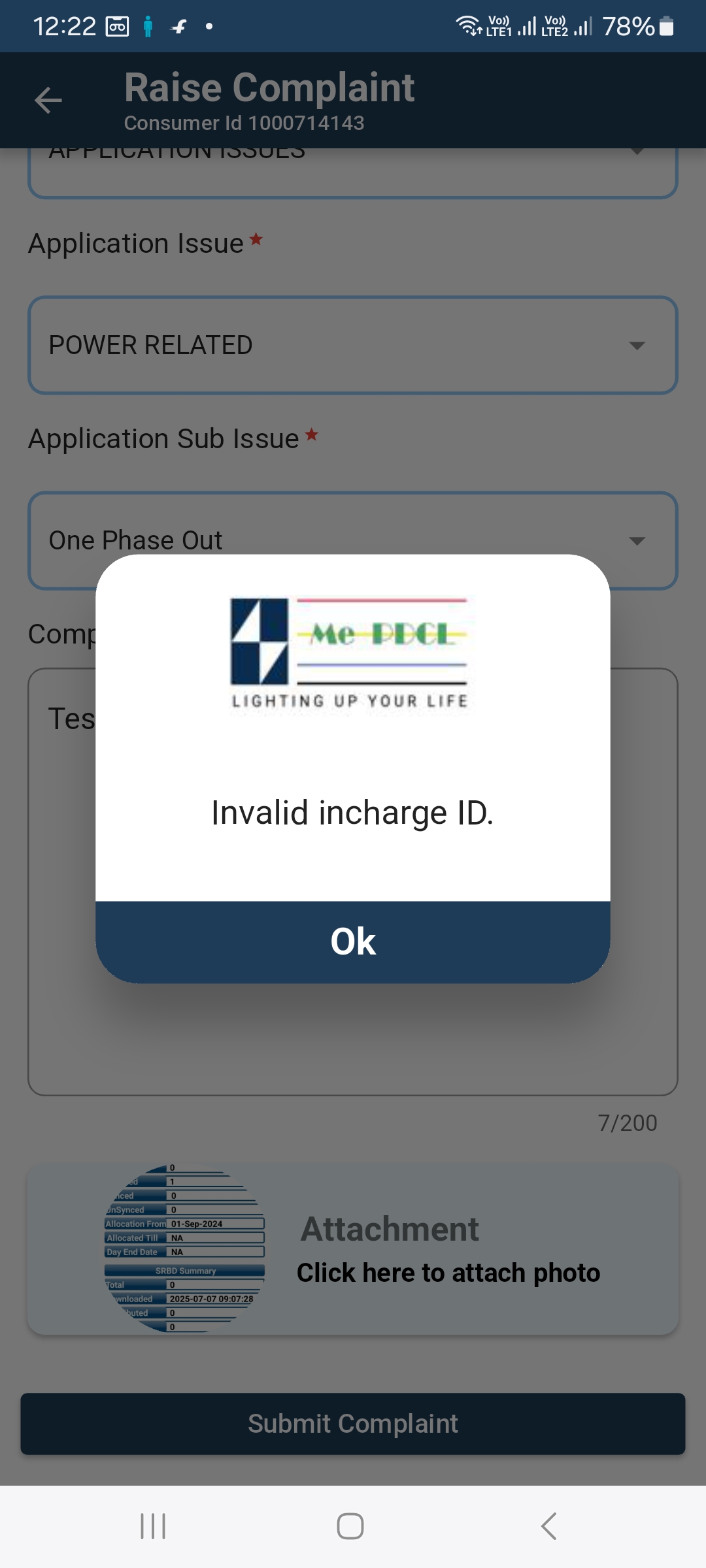The width and height of the screenshot is (706, 1568).
Task: Dismiss the dialog with Ok
Action: coord(353,941)
